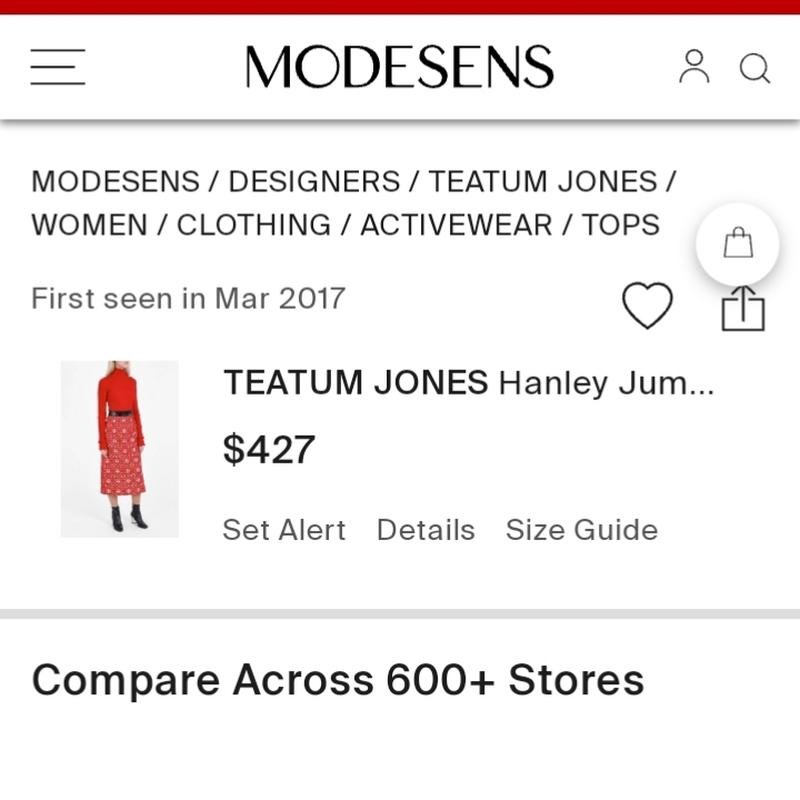The height and width of the screenshot is (800, 800).
Task: Set a price alert for this item
Action: coord(284,530)
